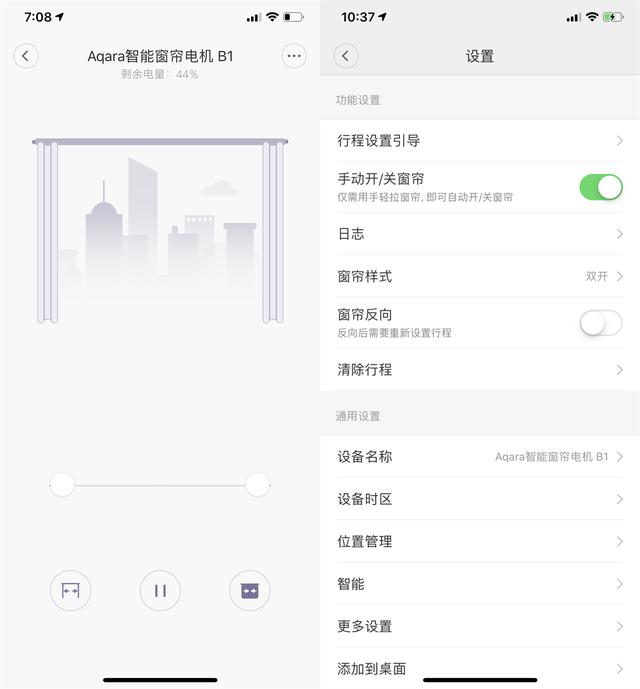Image resolution: width=640 pixels, height=689 pixels.
Task: Open the three-dot overflow menu
Action: (294, 56)
